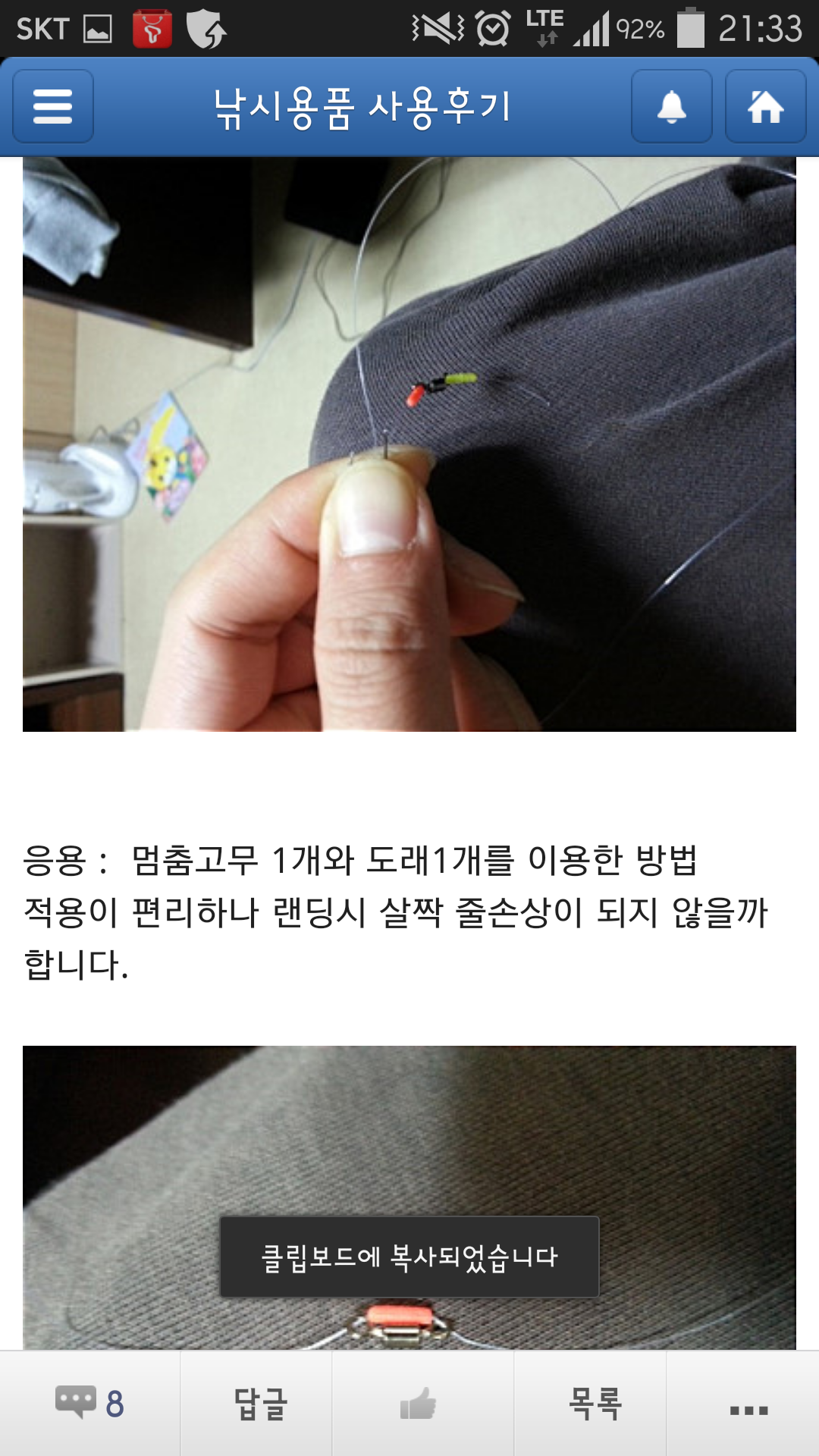Screen dimensions: 819x1456
Task: Go to the home page icon
Action: (765, 106)
